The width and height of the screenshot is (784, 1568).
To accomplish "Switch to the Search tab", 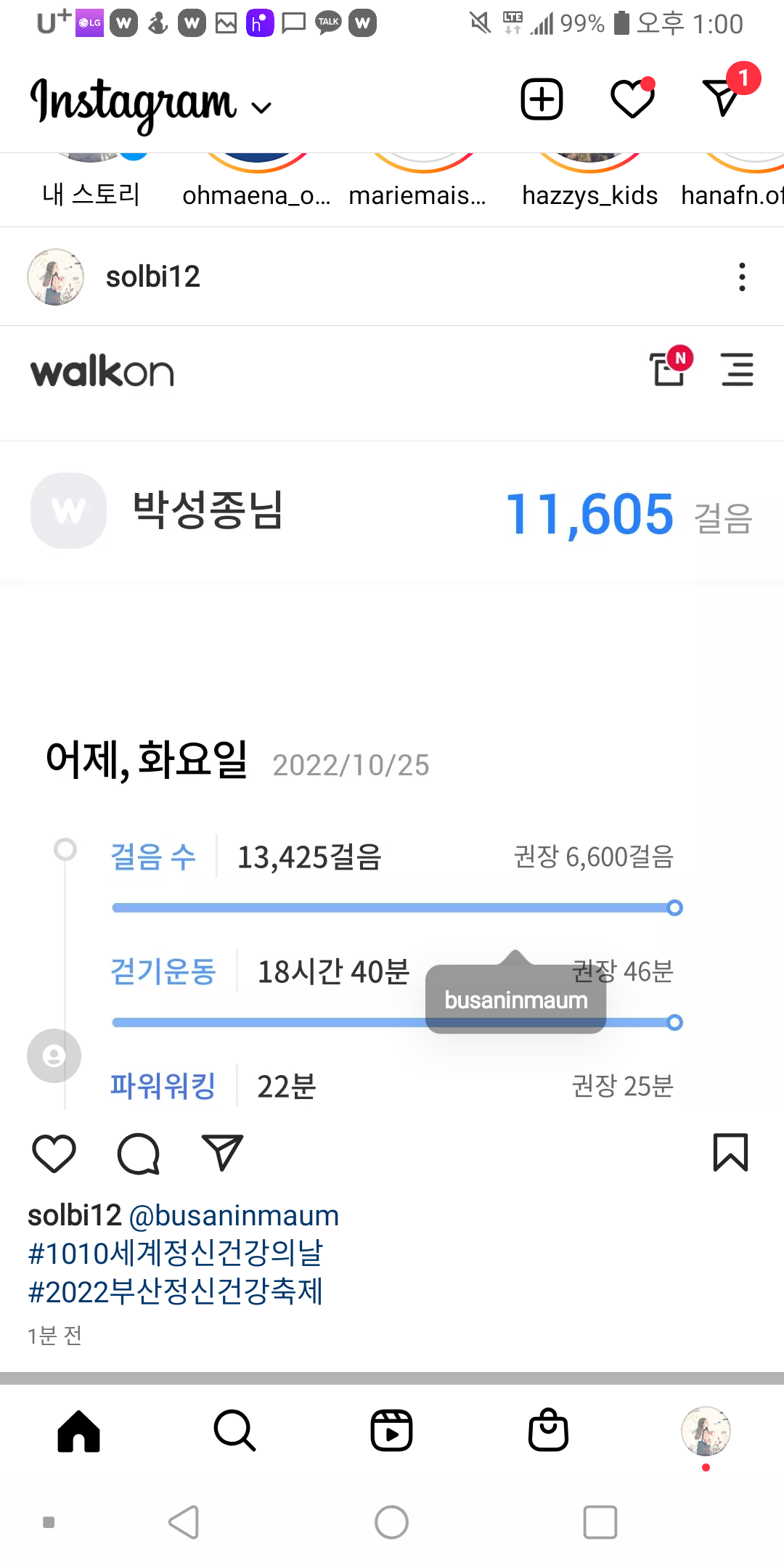I will pos(234,1431).
